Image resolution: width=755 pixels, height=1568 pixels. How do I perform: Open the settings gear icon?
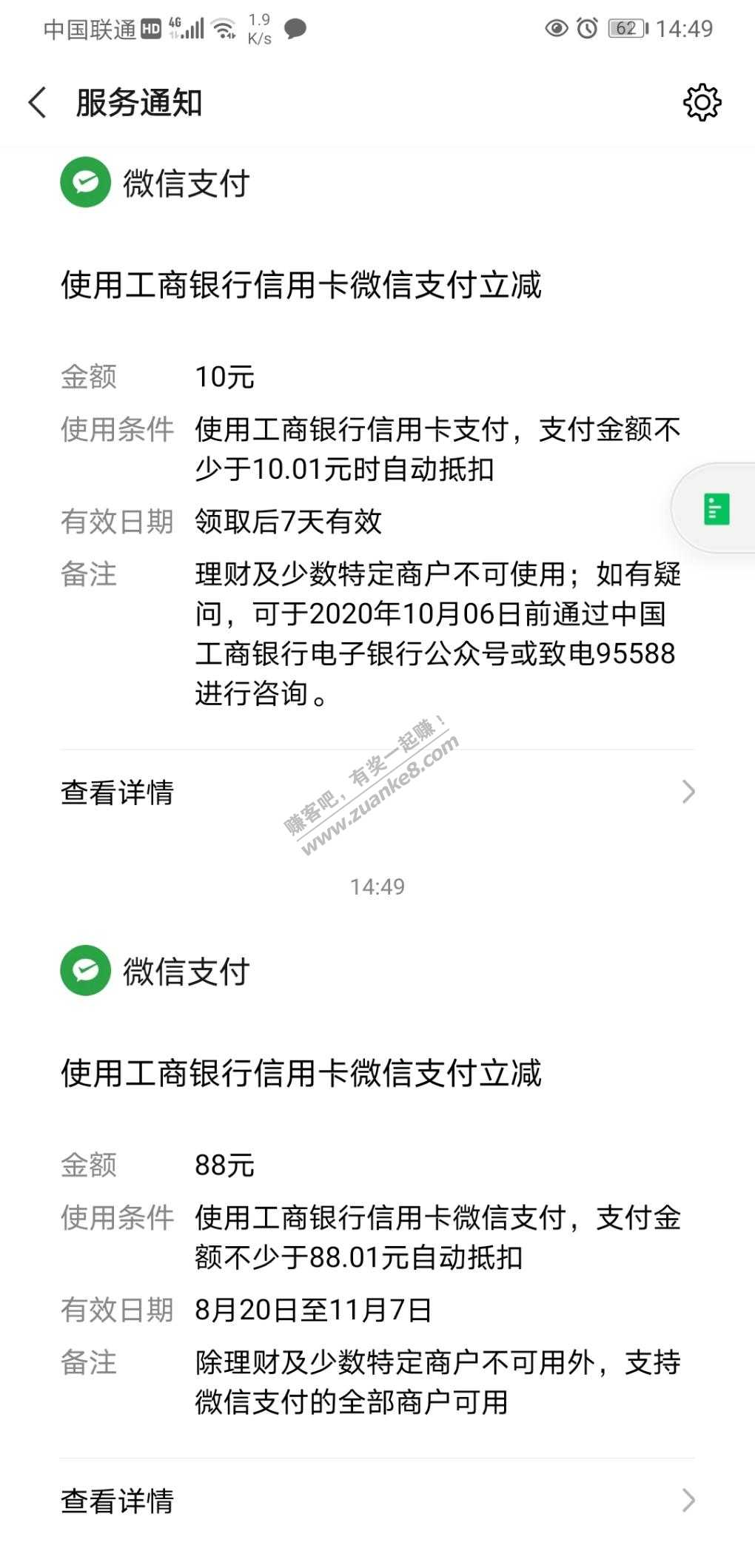pos(701,102)
